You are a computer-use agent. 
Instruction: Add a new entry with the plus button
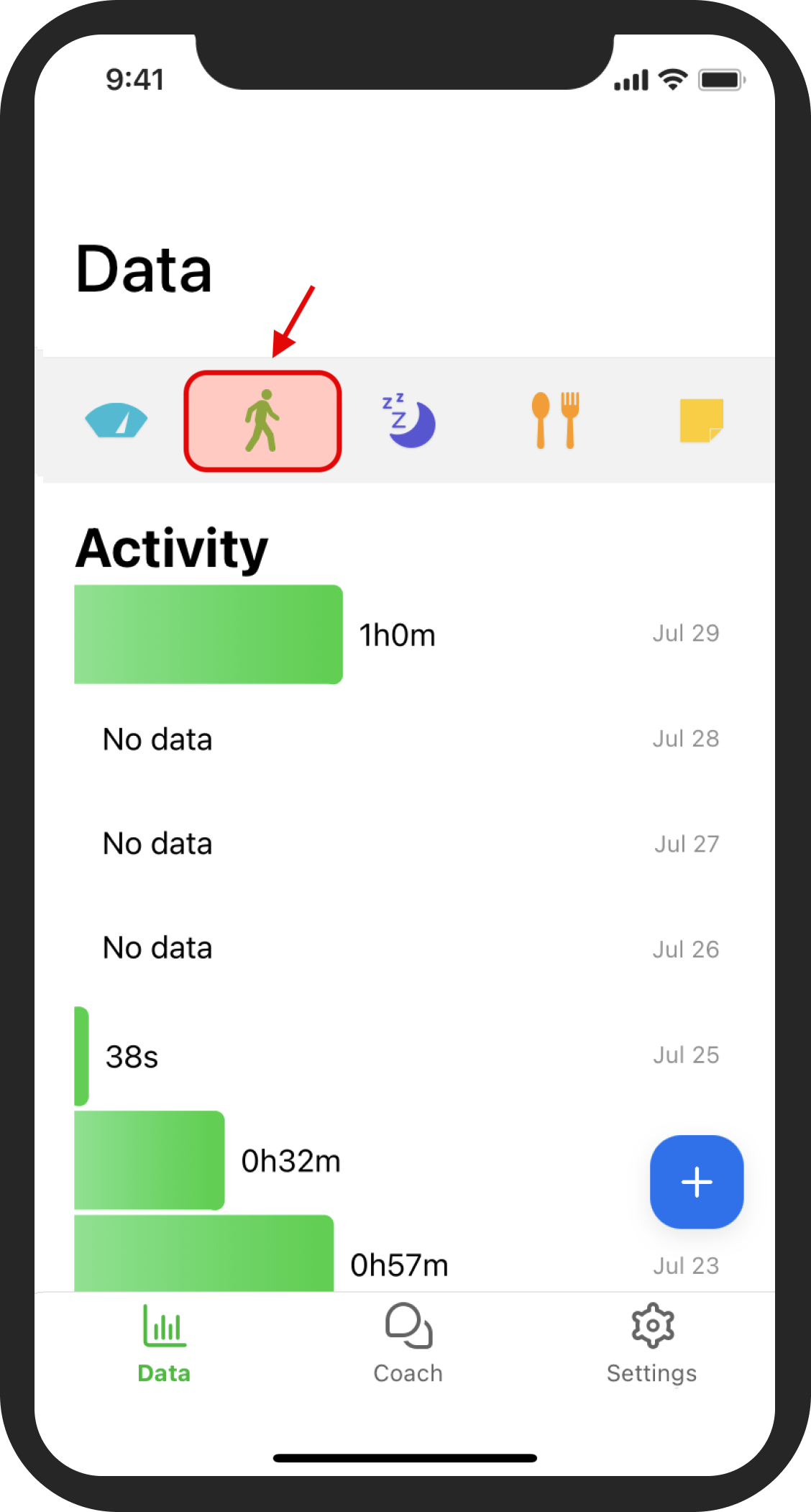[x=697, y=1182]
